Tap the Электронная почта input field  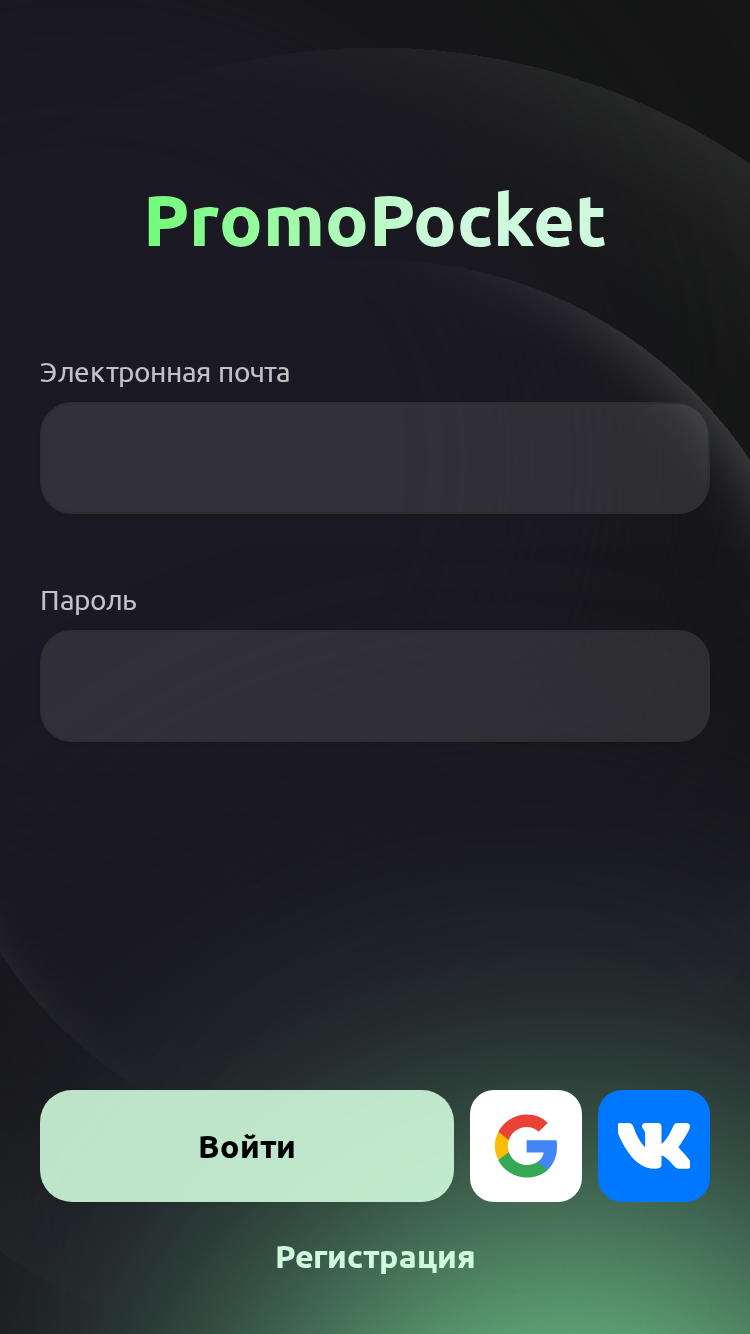(375, 458)
